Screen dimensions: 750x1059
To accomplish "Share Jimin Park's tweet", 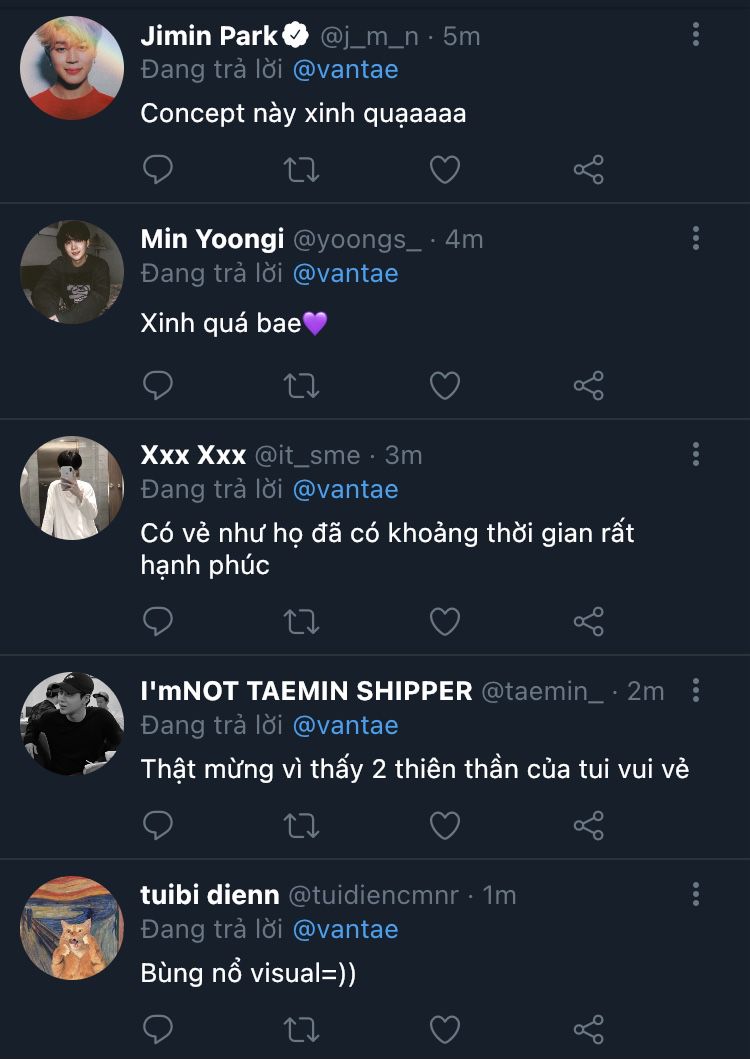I will point(588,170).
